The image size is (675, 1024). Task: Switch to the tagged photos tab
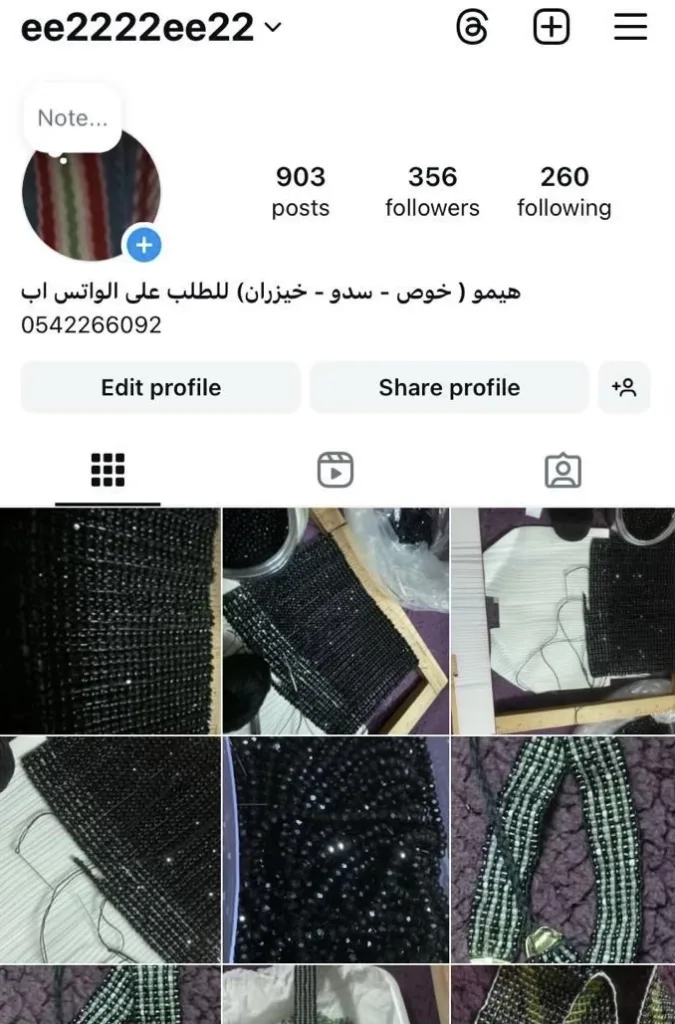(563, 469)
